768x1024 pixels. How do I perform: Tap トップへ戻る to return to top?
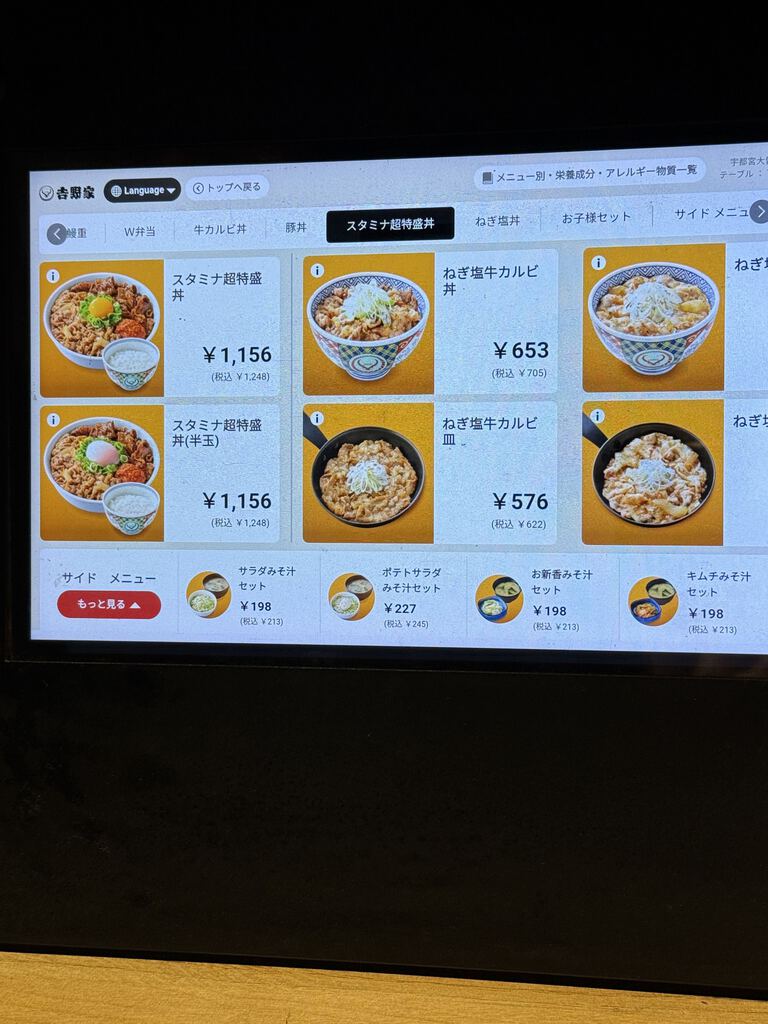click(x=228, y=187)
